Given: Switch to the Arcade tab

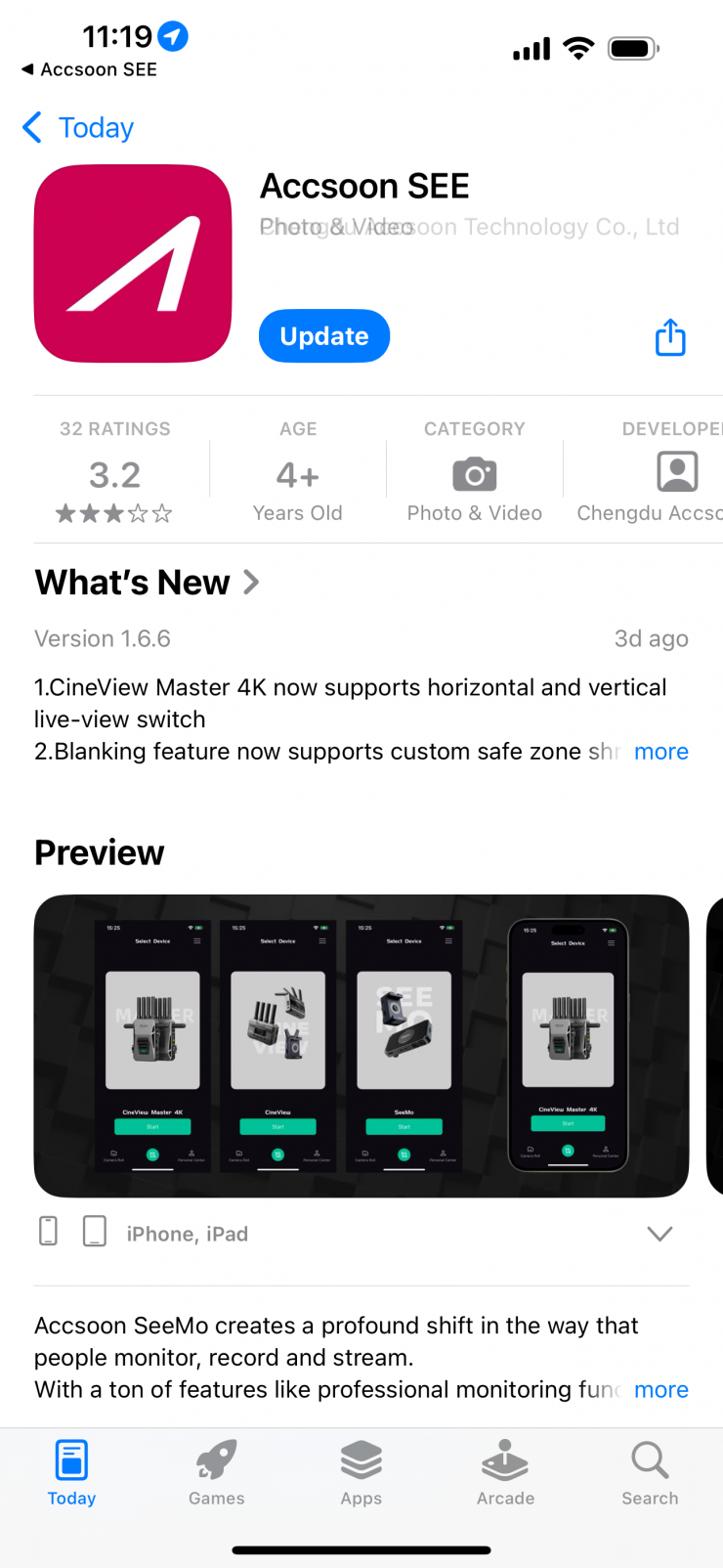Looking at the screenshot, I should tap(505, 1472).
